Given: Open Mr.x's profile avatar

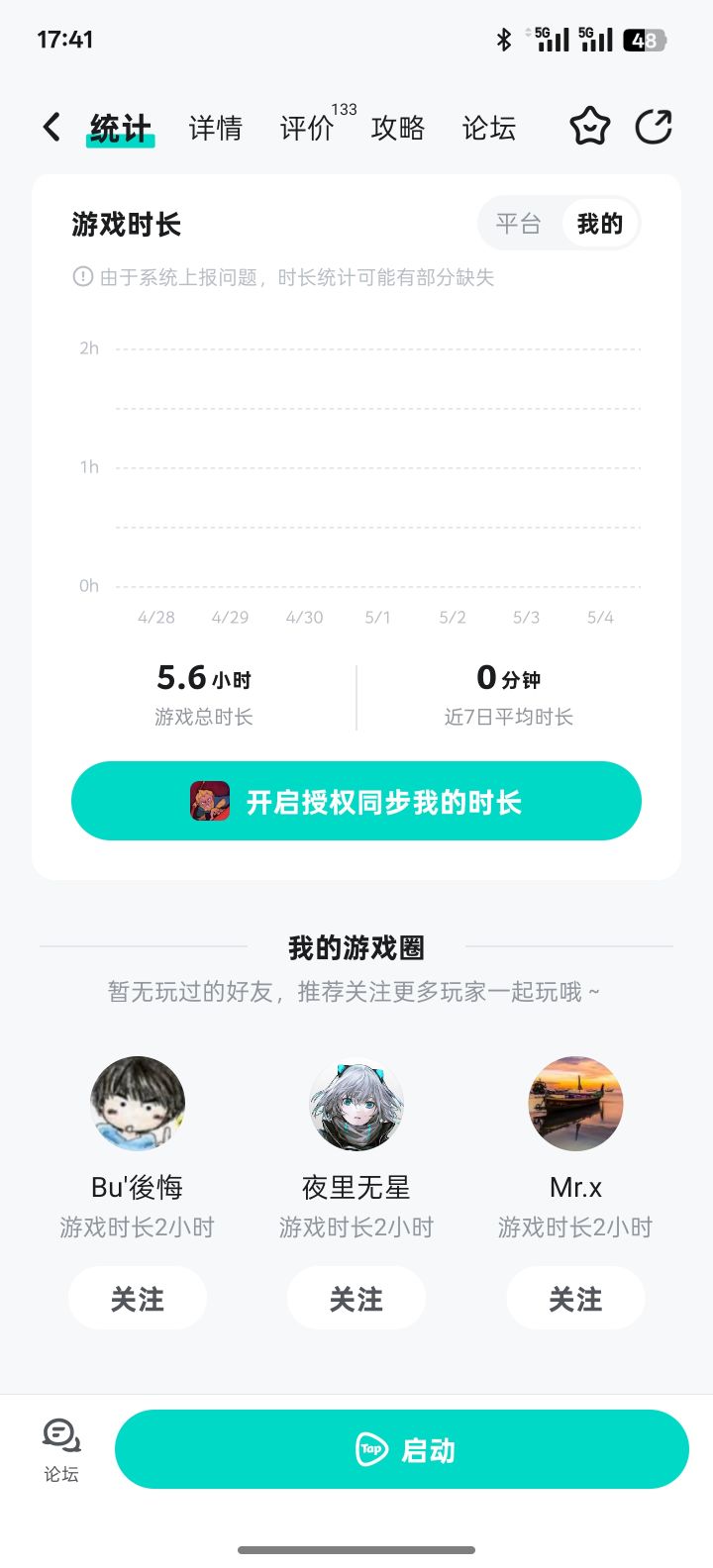Looking at the screenshot, I should (575, 1103).
